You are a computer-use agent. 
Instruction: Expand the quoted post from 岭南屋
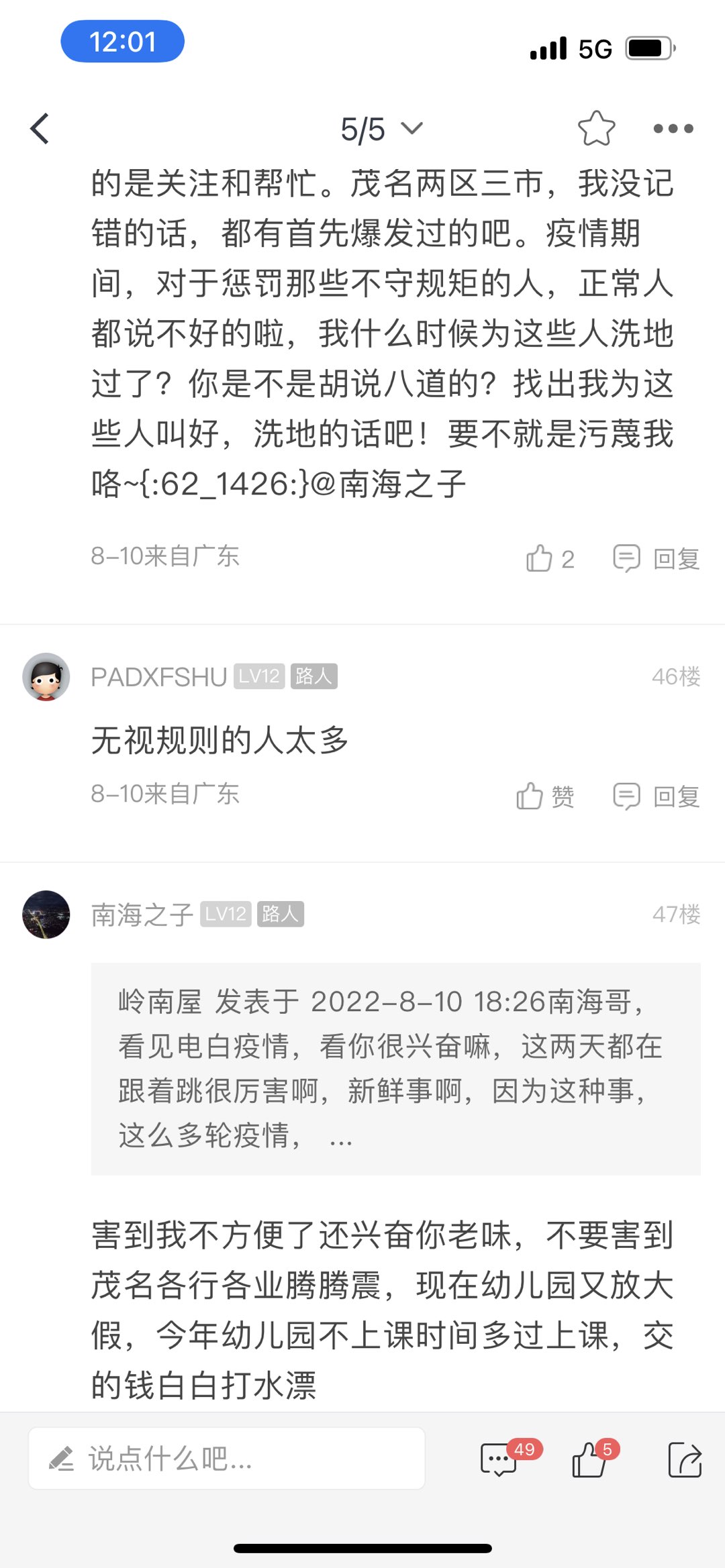point(395,1068)
